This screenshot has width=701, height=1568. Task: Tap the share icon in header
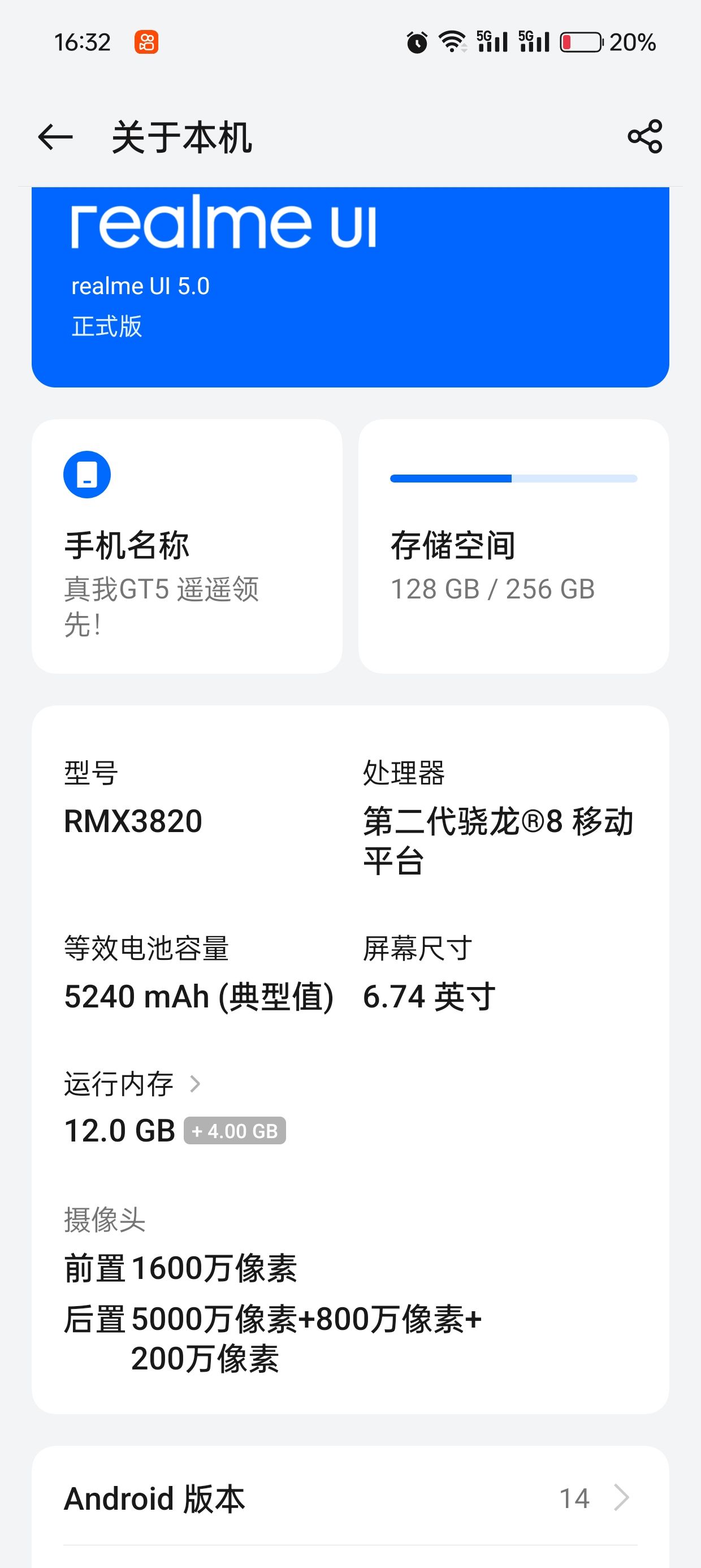tap(645, 136)
